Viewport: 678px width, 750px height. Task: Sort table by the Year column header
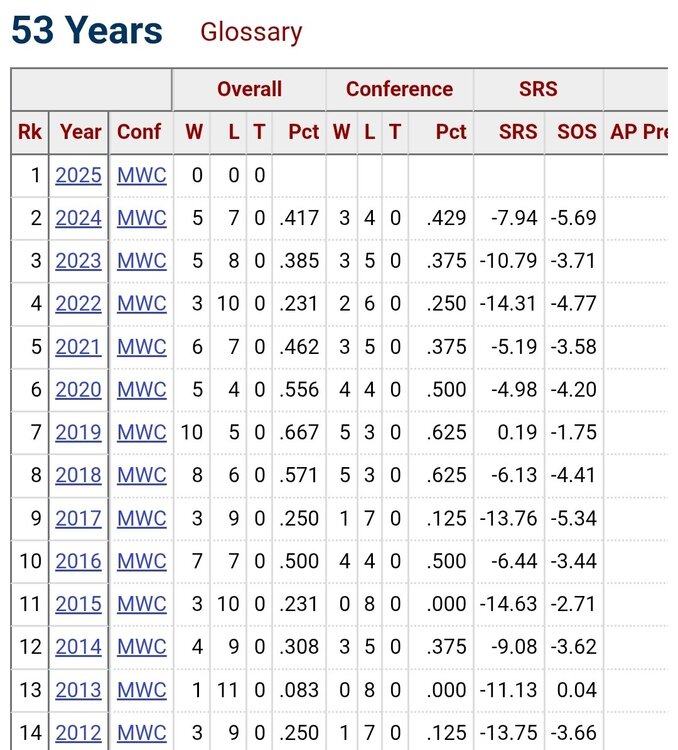point(80,132)
